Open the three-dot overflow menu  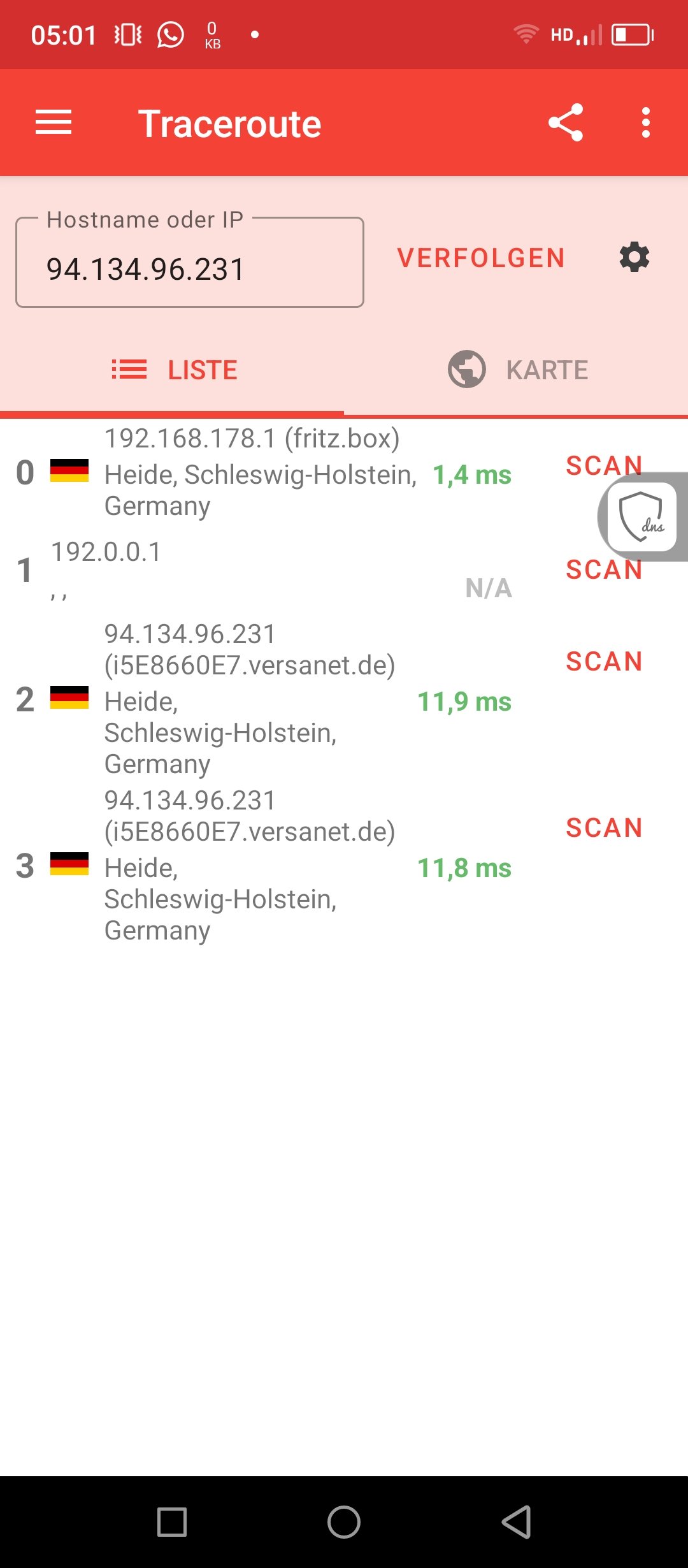pyautogui.click(x=646, y=122)
